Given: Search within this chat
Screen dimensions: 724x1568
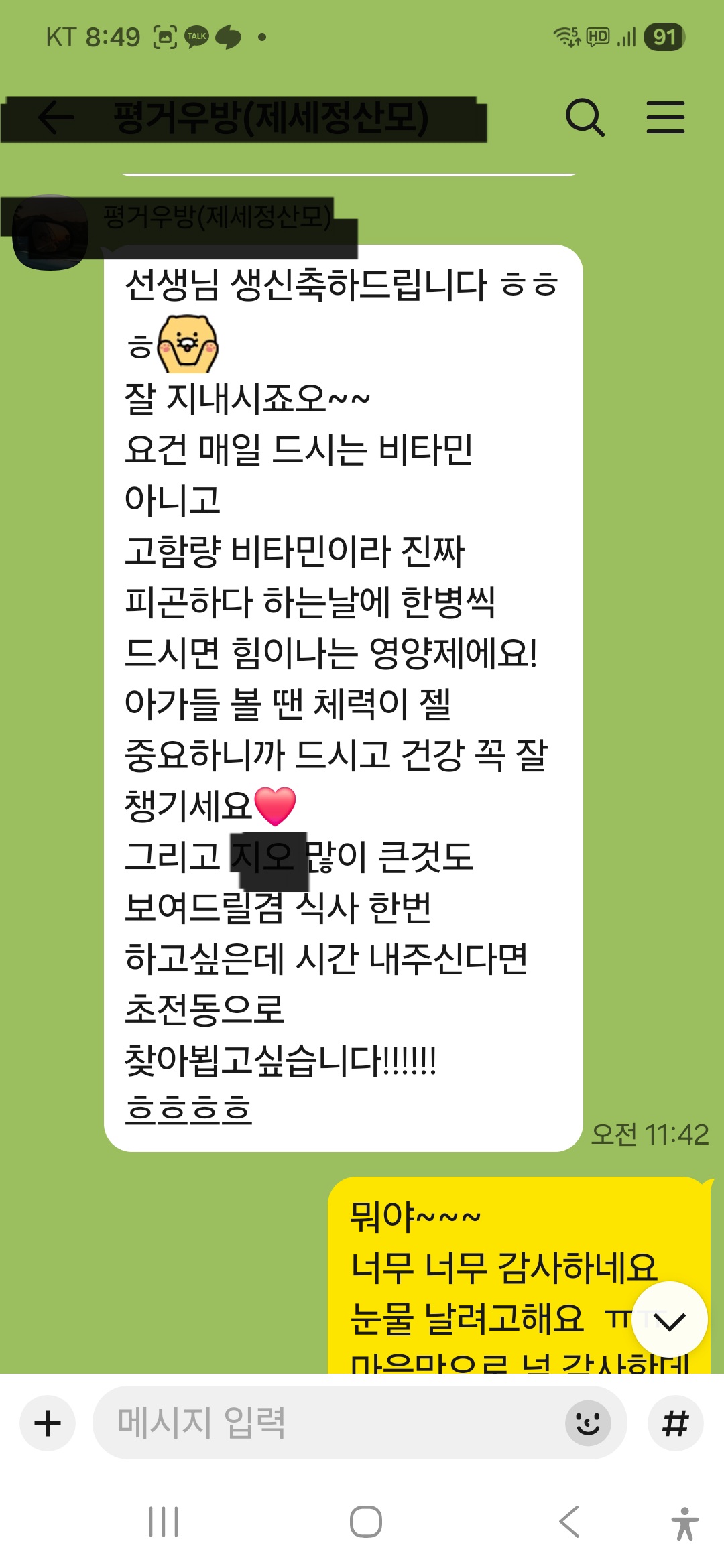Looking at the screenshot, I should [x=585, y=118].
